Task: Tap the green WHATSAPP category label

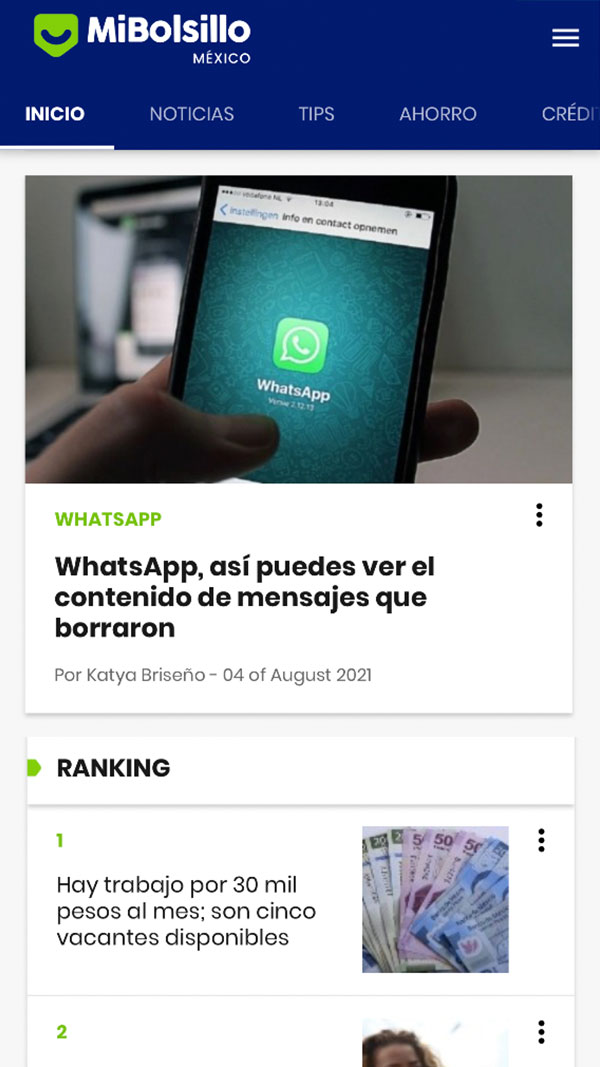Action: 108,519
